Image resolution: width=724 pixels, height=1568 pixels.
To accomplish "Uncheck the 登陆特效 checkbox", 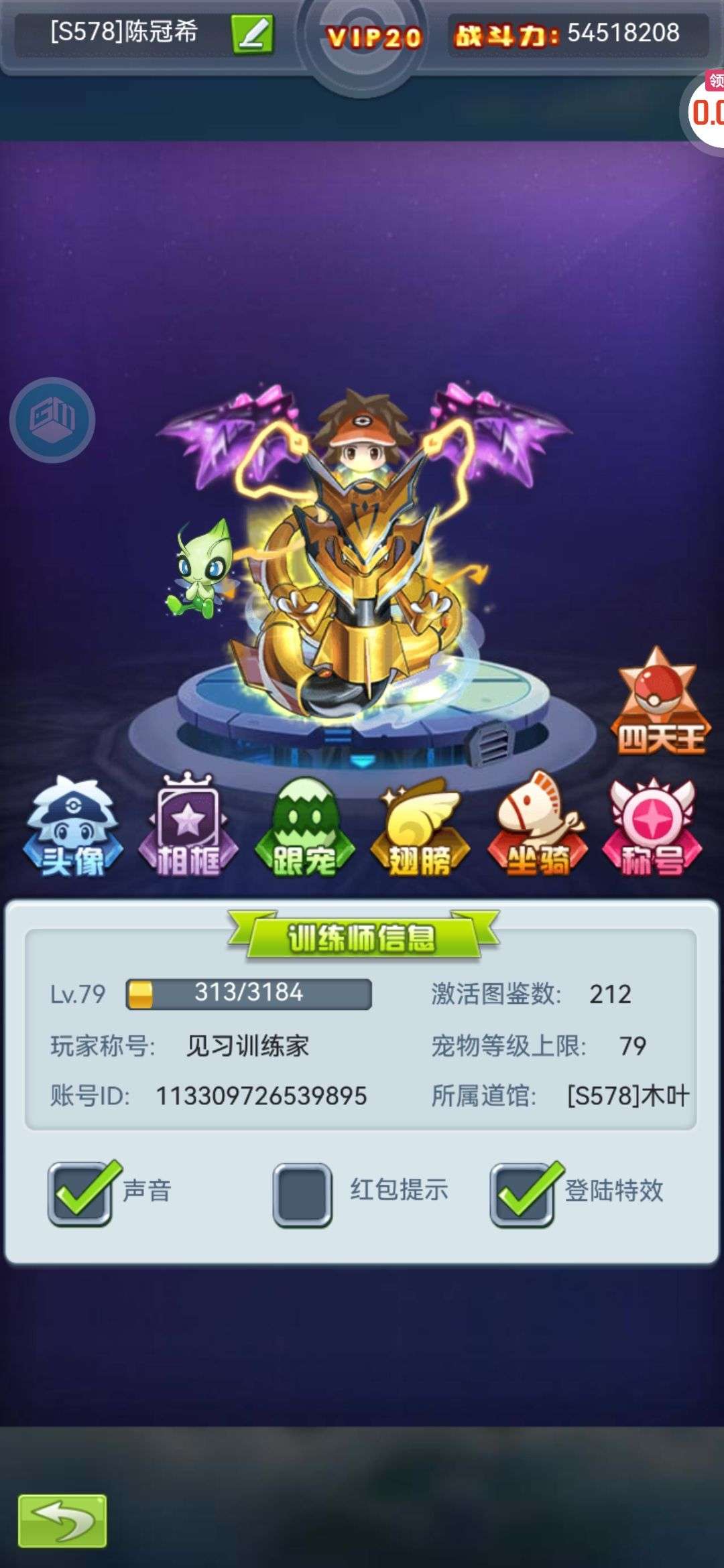I will tap(524, 1194).
